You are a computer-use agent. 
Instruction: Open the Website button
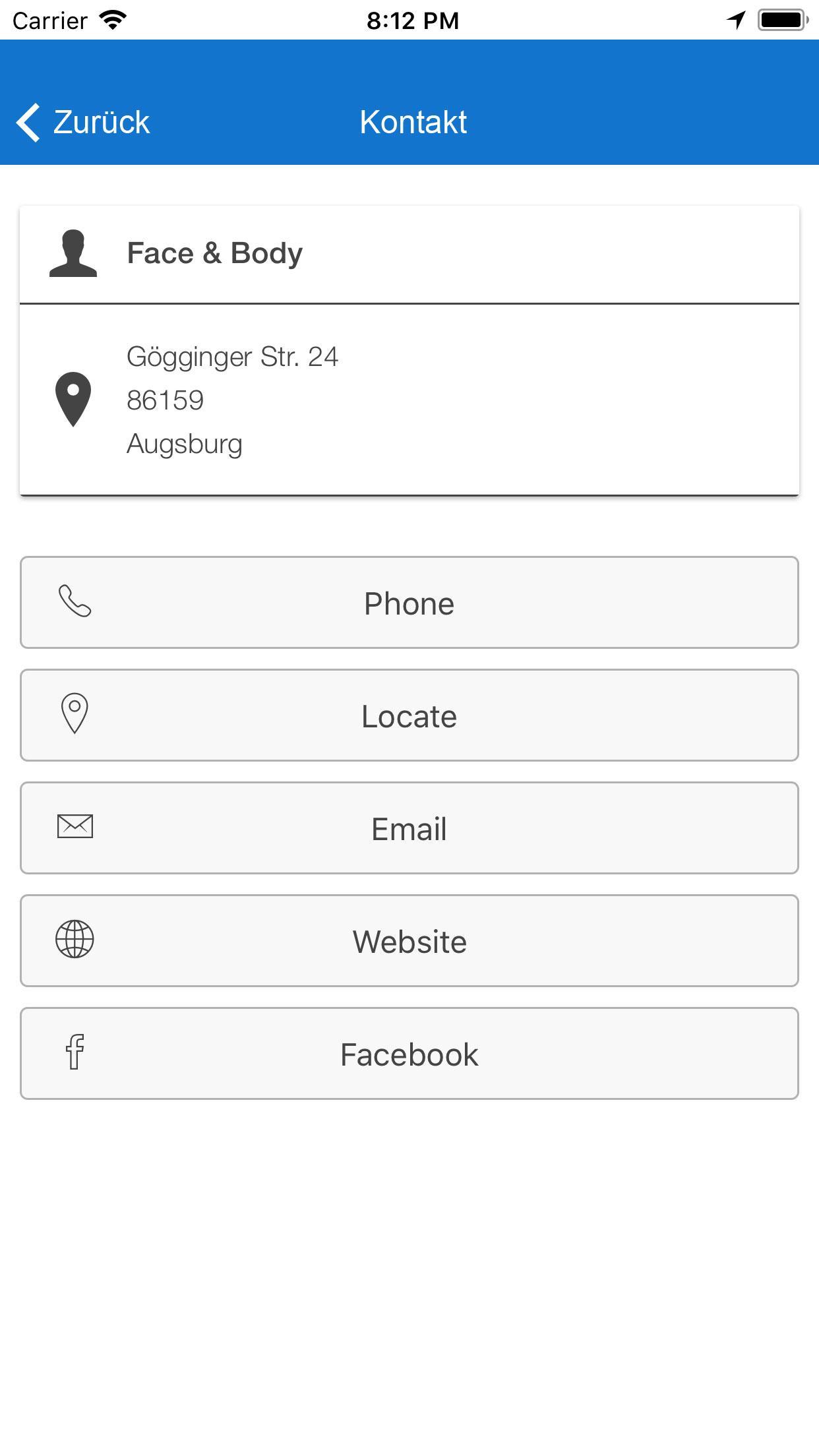(x=409, y=941)
